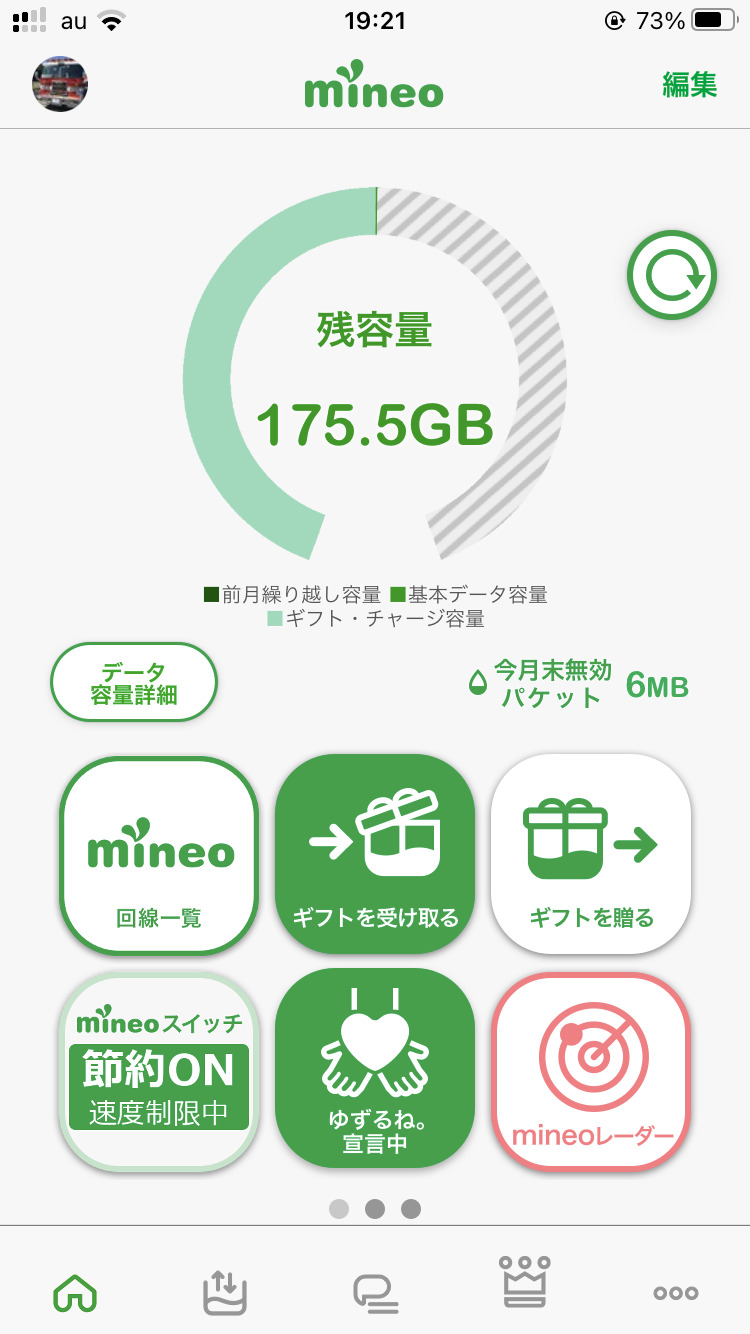
Task: Open データ容量詳細
Action: (x=134, y=682)
